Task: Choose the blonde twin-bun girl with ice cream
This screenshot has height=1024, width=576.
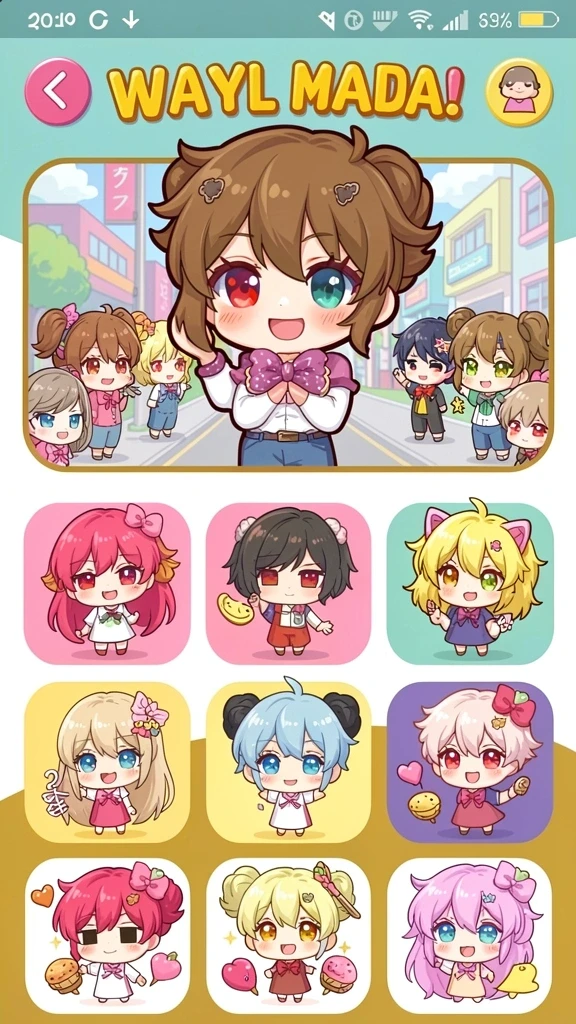Action: (x=289, y=936)
